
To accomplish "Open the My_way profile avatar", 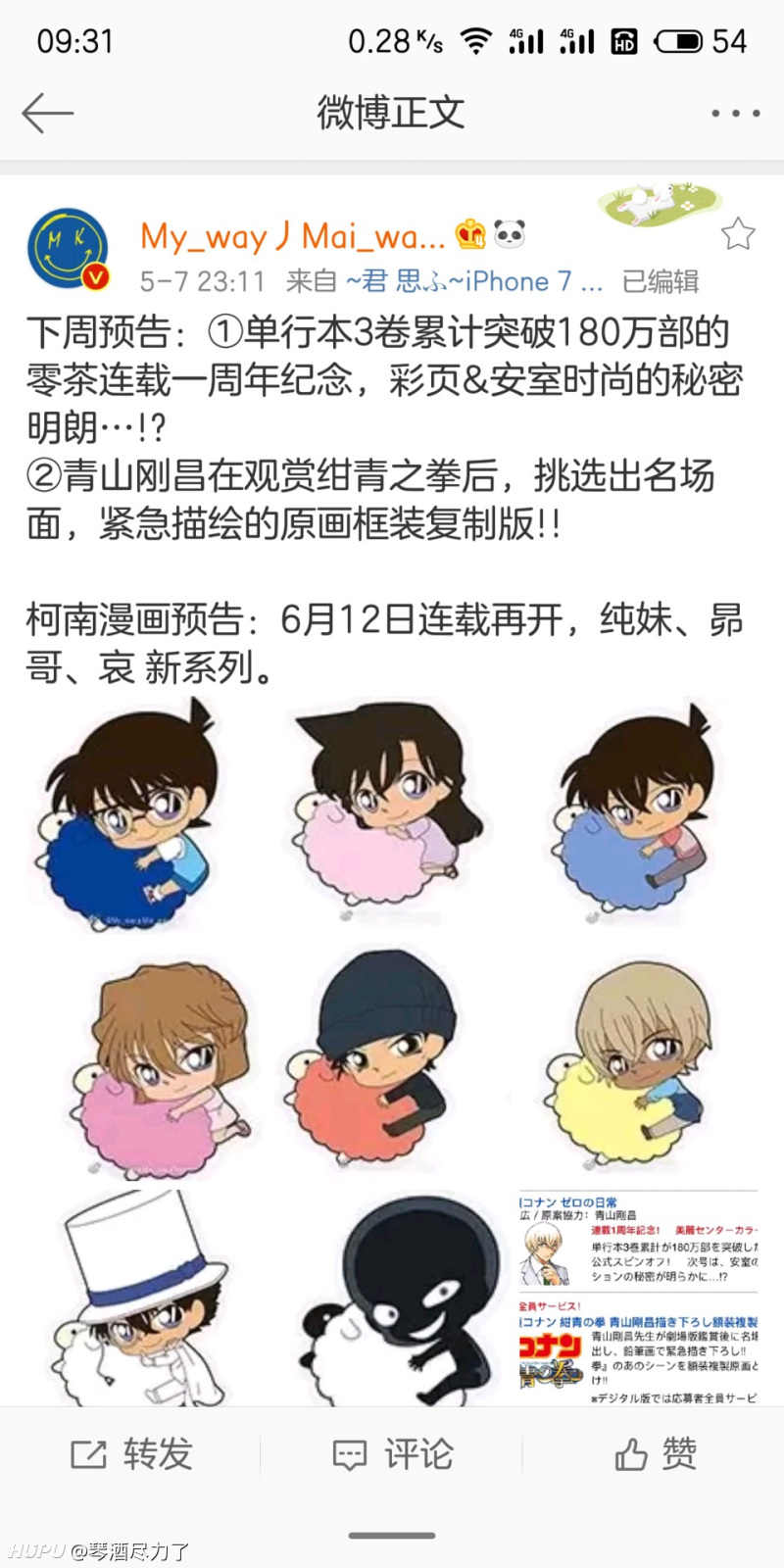I will click(67, 250).
